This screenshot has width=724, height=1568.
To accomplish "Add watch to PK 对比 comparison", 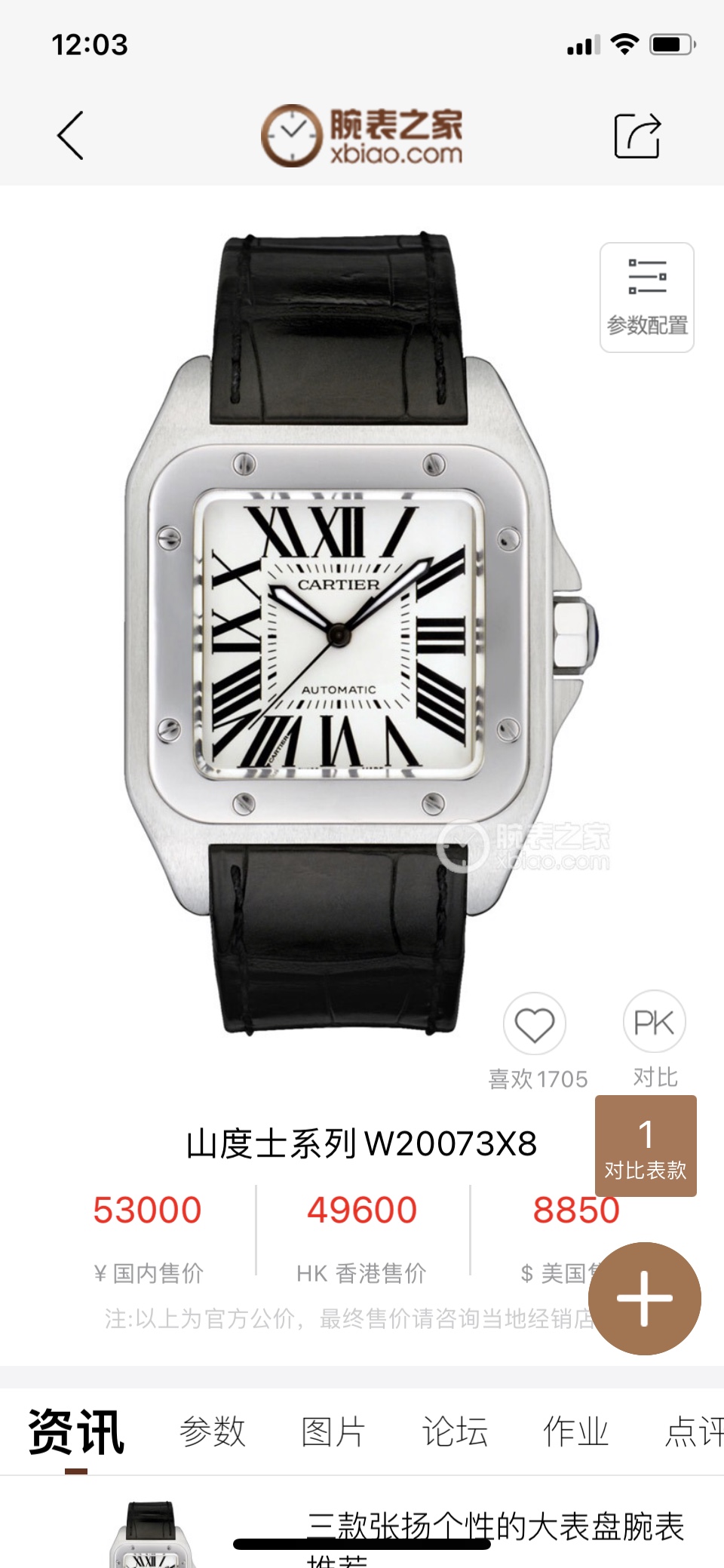I will pos(654,1023).
